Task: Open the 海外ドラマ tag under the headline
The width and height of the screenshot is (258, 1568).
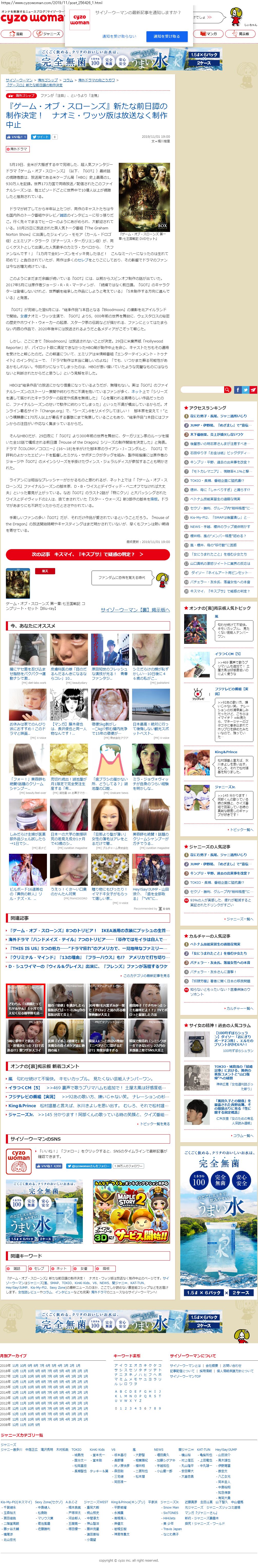Action: (x=18, y=149)
